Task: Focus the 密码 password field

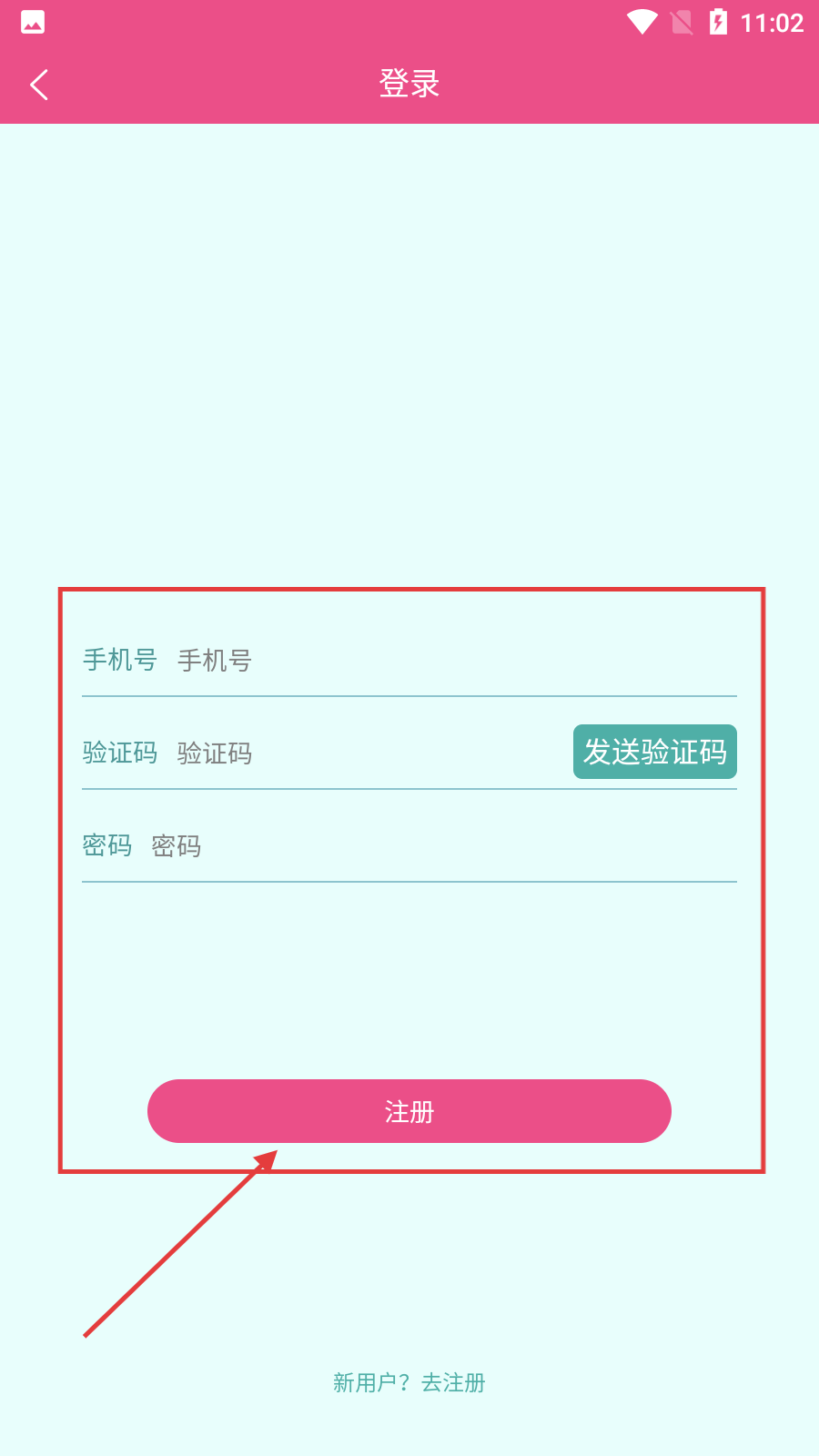Action: coord(437,846)
